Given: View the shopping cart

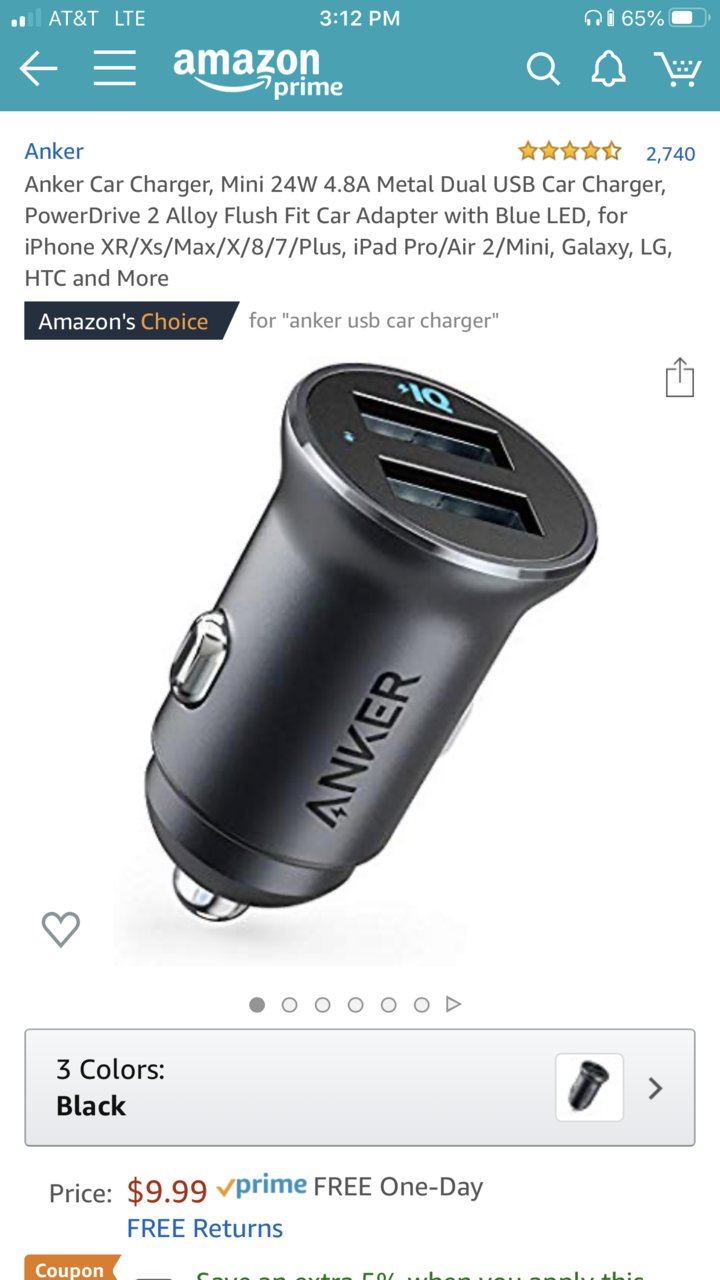Looking at the screenshot, I should pos(677,69).
